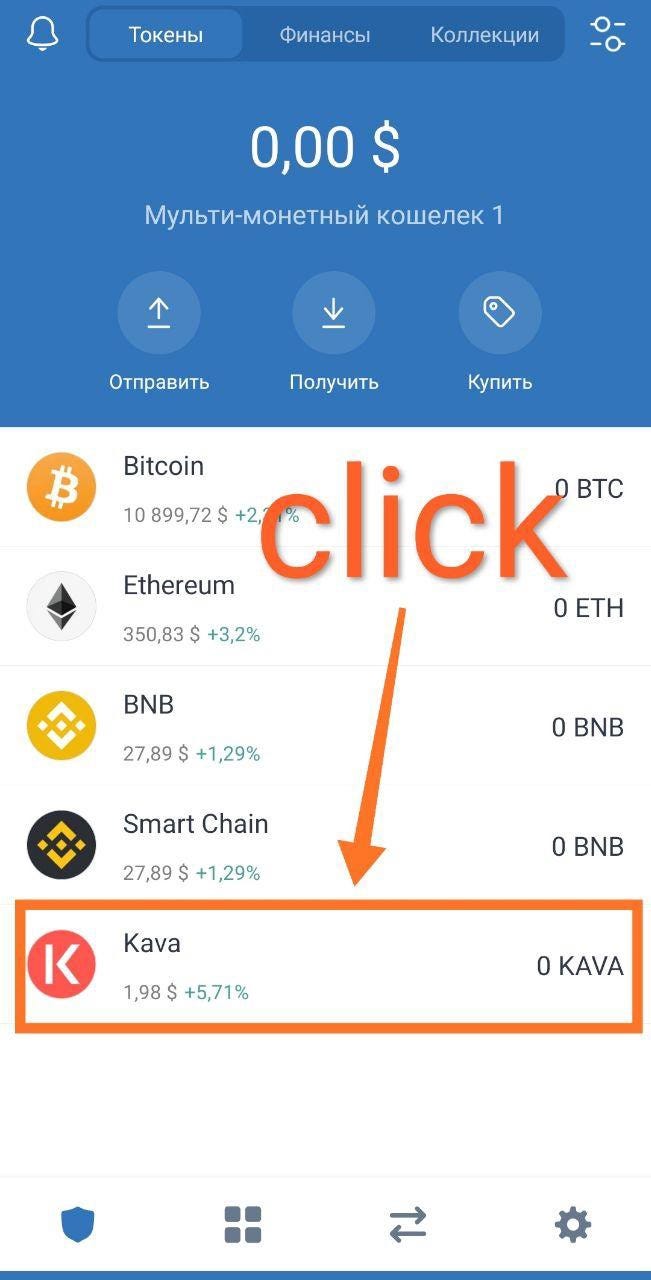Open the Bitcoin wallet row
651x1280 pixels.
(x=325, y=488)
